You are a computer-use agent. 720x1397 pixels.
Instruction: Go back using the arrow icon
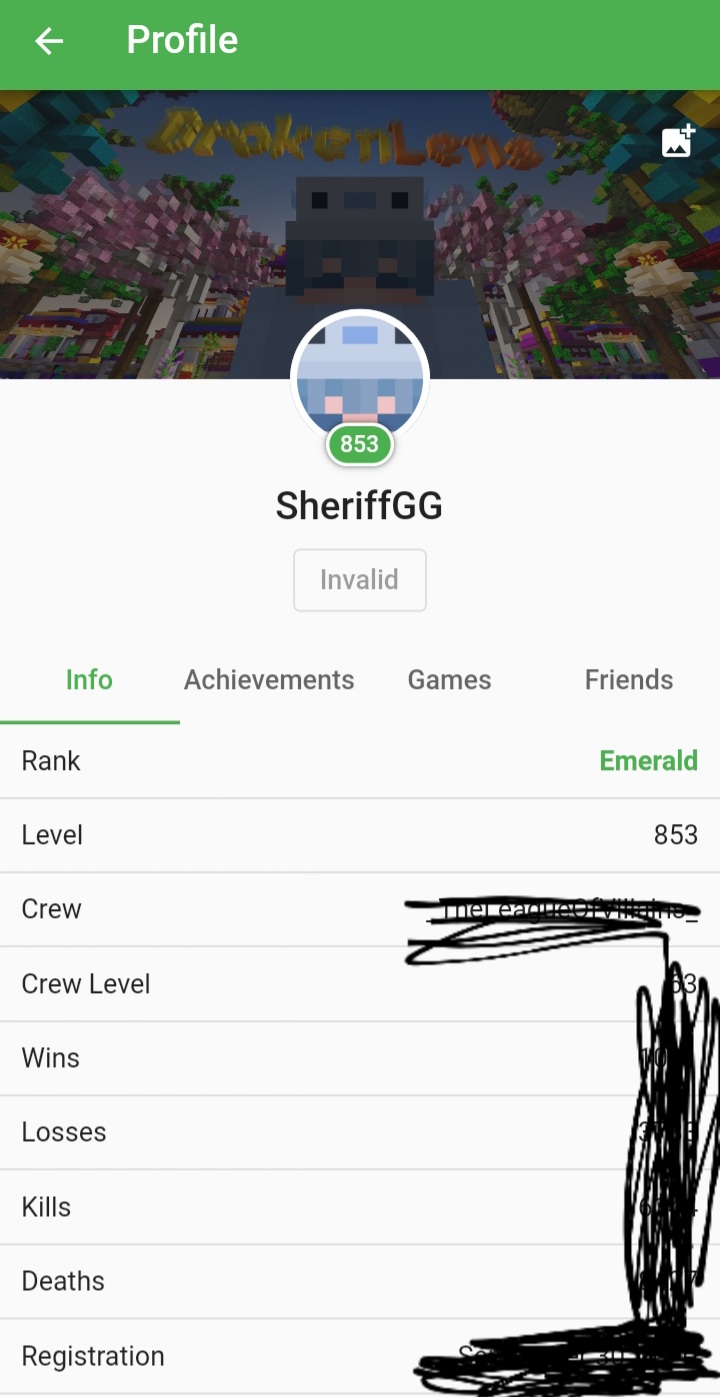click(x=49, y=41)
